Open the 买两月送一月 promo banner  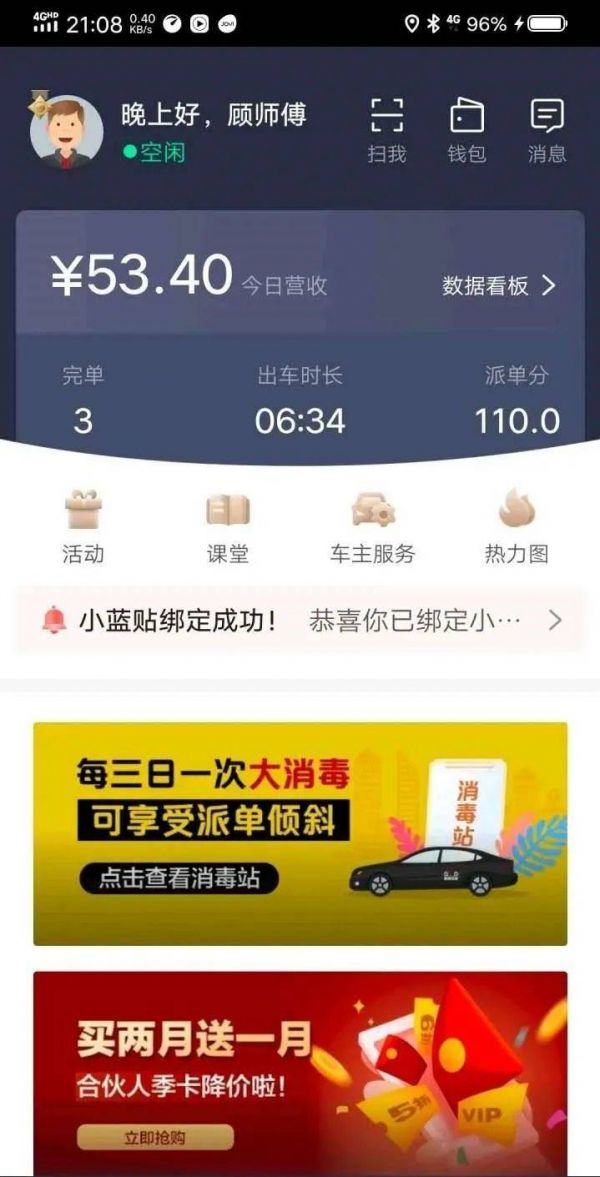(300, 1072)
